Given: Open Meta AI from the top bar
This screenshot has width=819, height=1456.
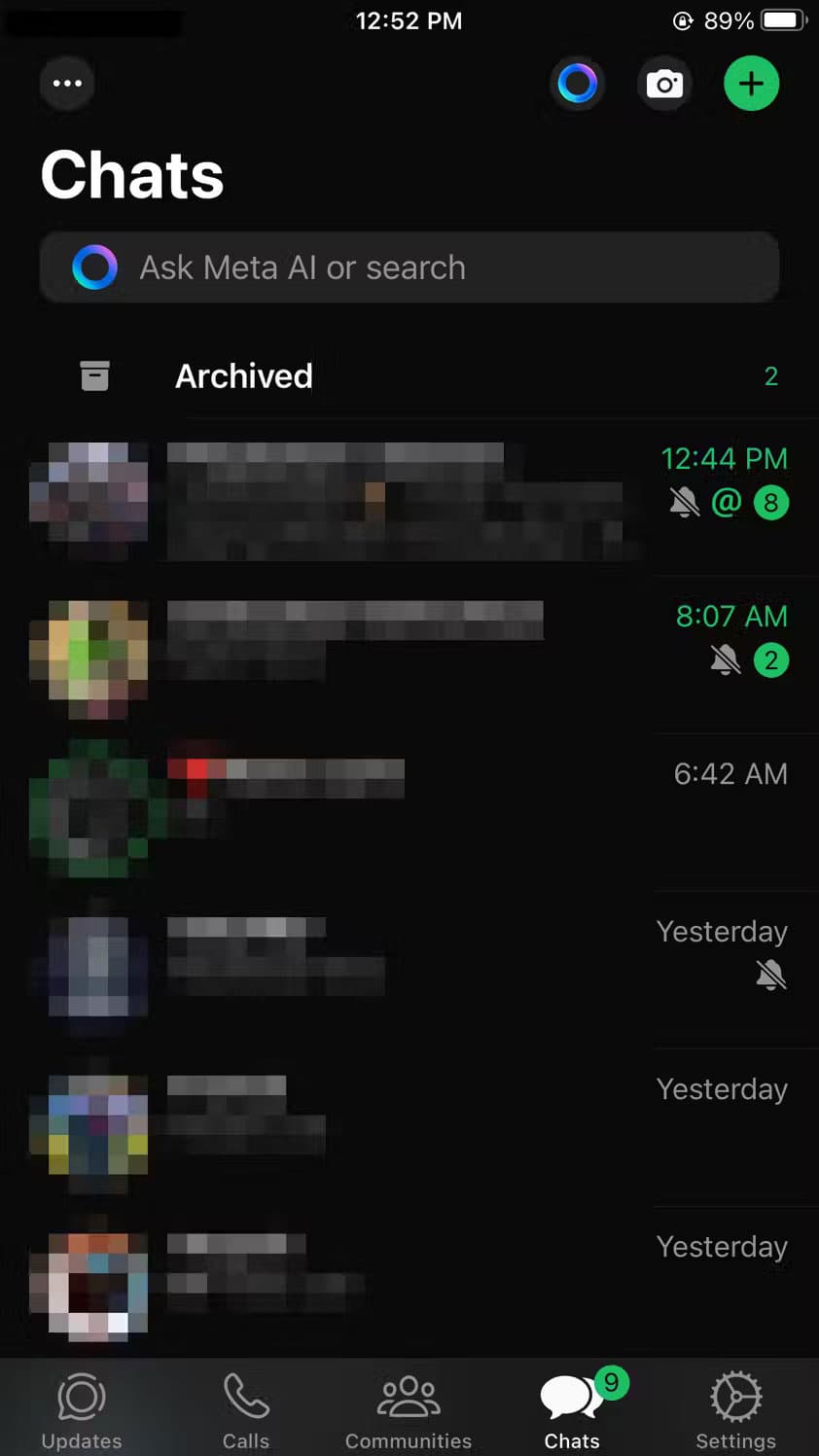Looking at the screenshot, I should pyautogui.click(x=577, y=84).
